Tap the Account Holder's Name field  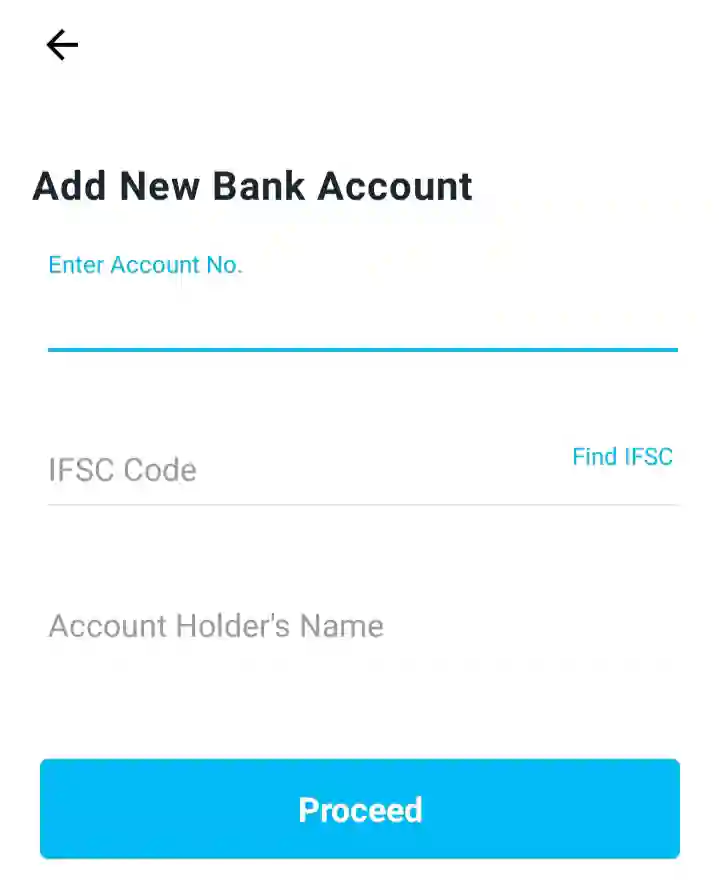362,627
